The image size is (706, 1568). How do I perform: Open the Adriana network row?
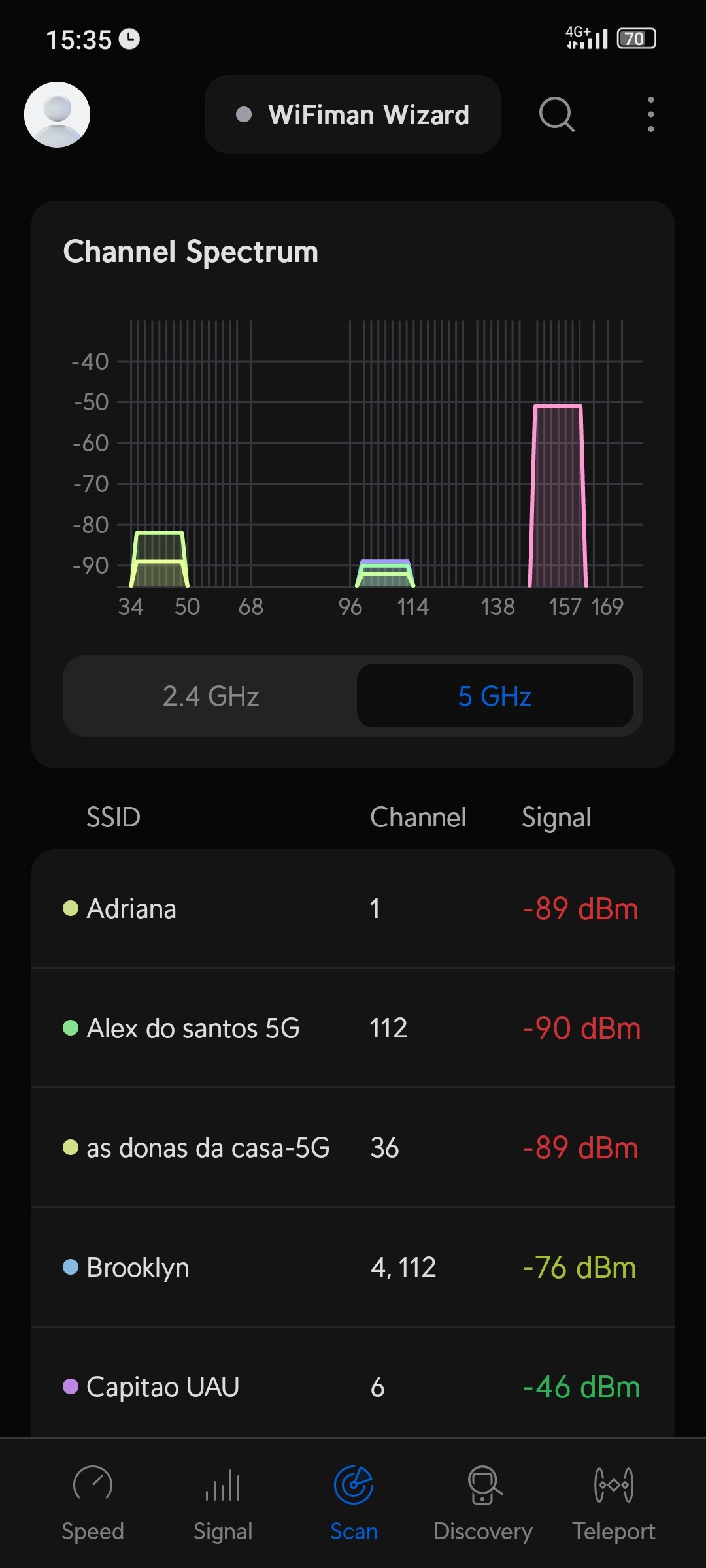click(x=353, y=909)
